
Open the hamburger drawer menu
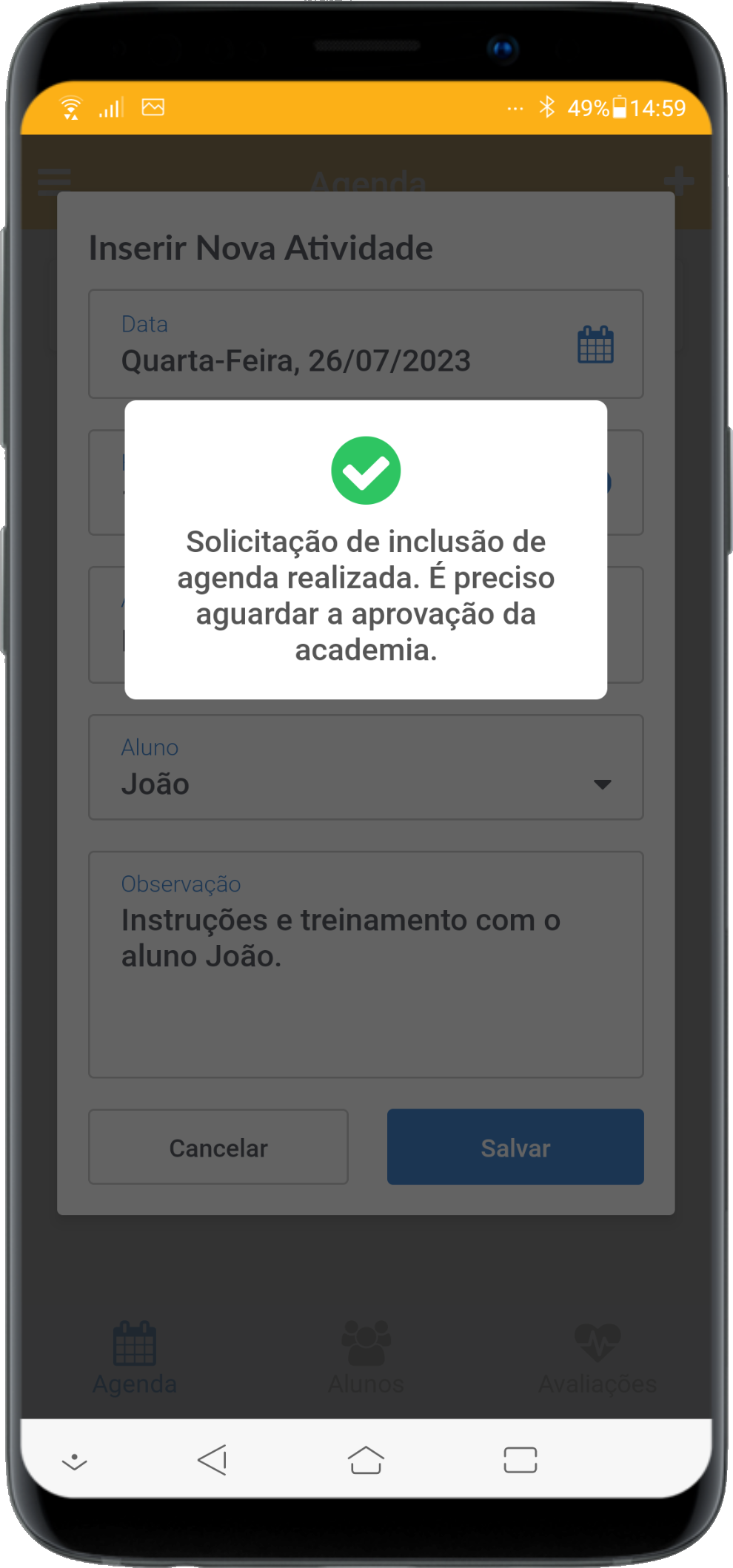pyautogui.click(x=55, y=181)
